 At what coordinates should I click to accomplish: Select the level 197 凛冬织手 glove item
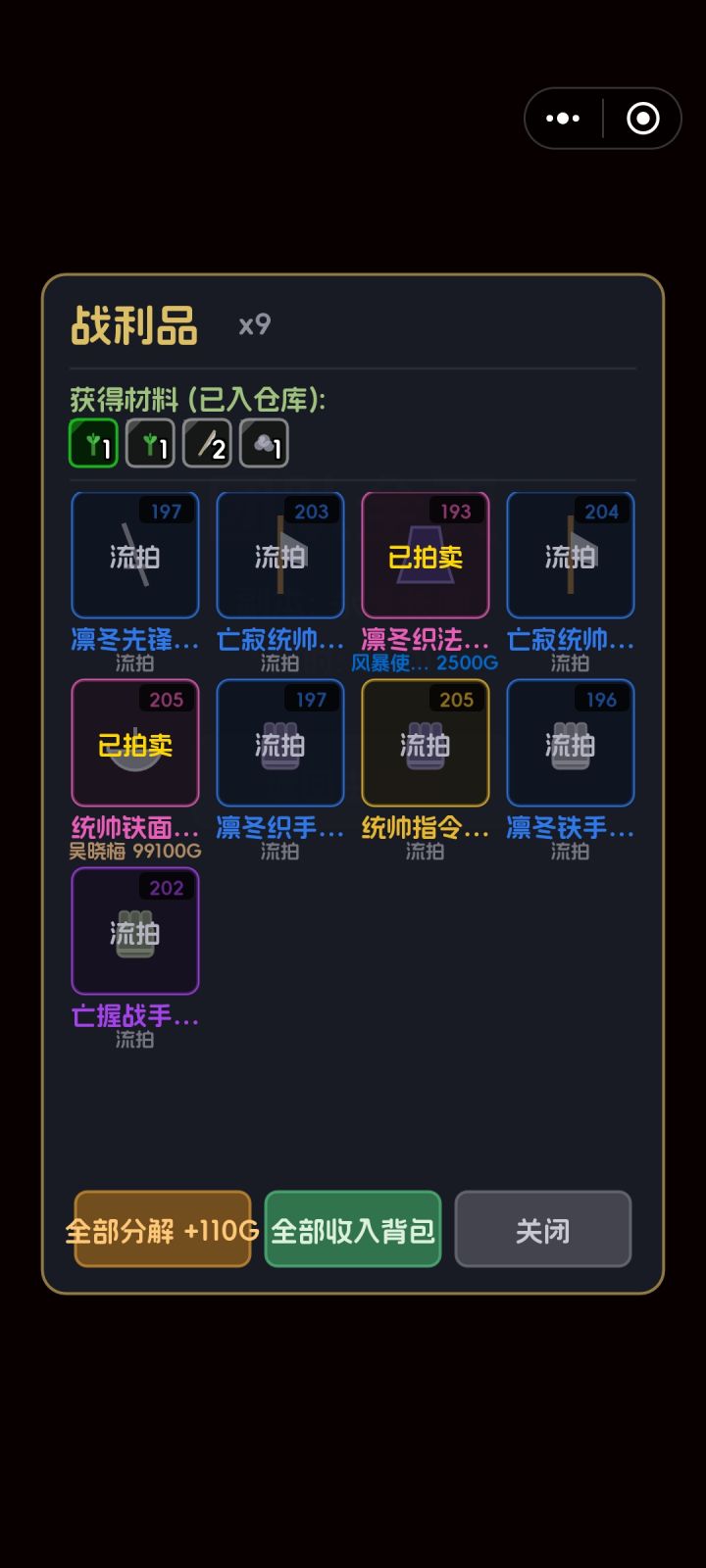[x=280, y=743]
